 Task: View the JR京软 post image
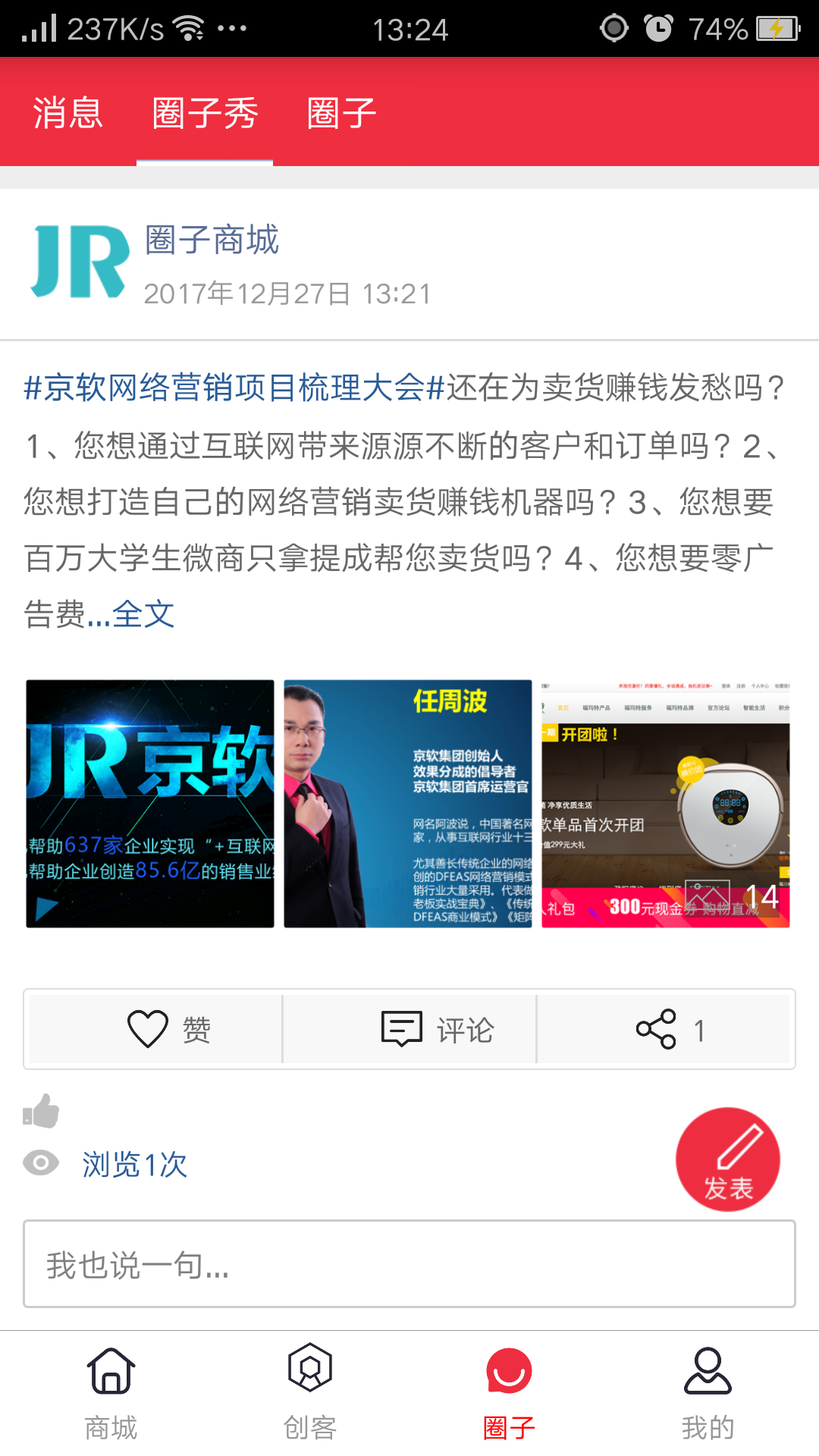click(x=150, y=804)
